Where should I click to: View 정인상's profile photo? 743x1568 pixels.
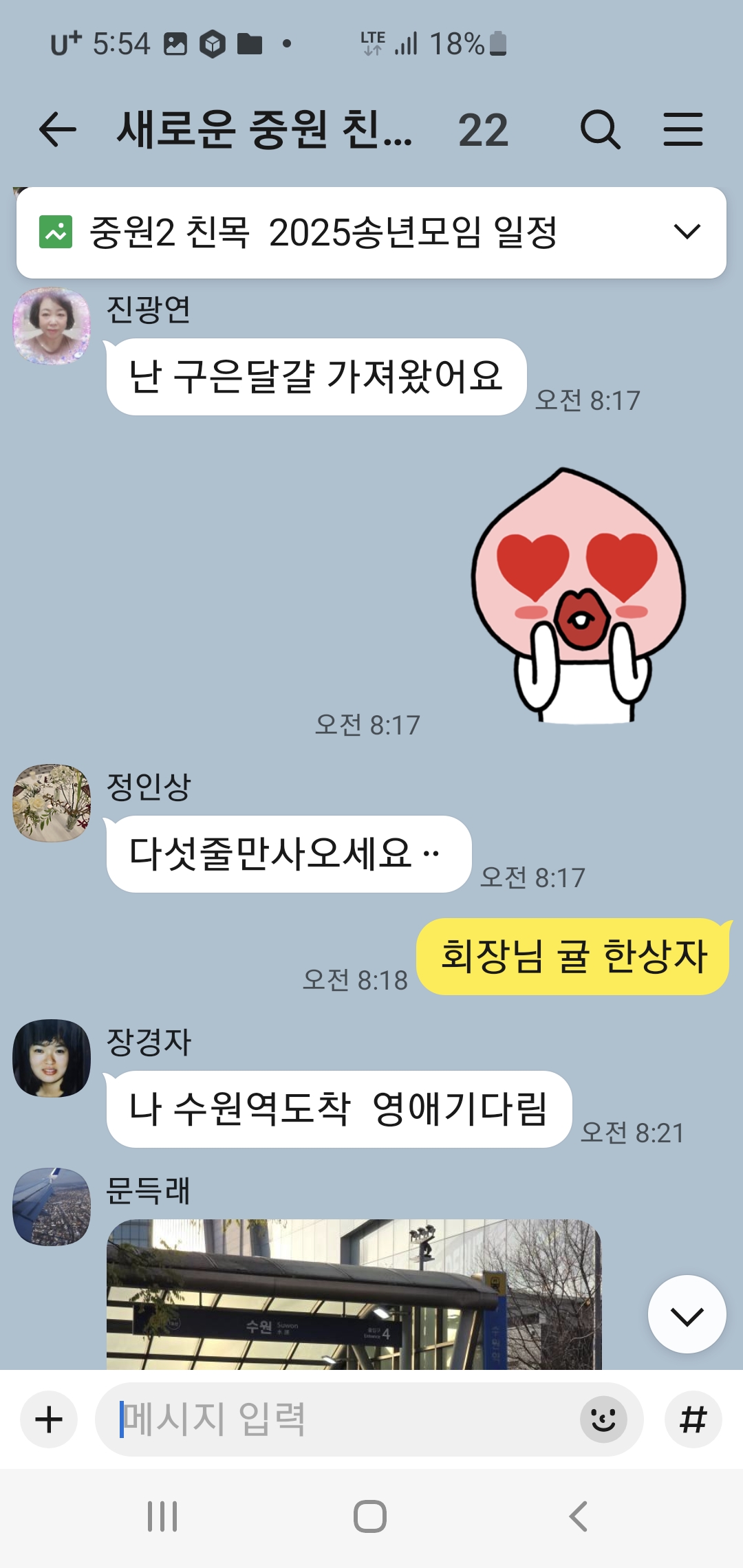tap(52, 803)
